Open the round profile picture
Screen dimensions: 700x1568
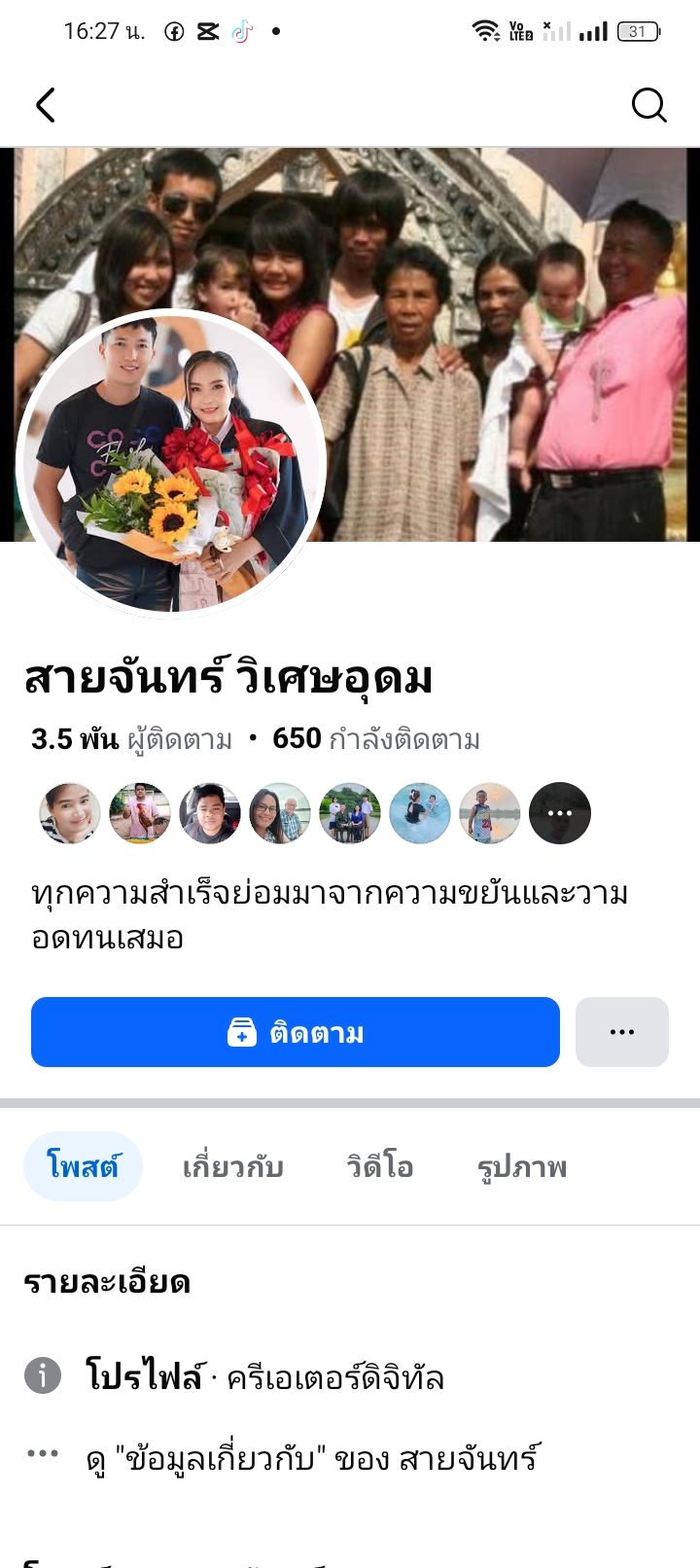(x=171, y=463)
